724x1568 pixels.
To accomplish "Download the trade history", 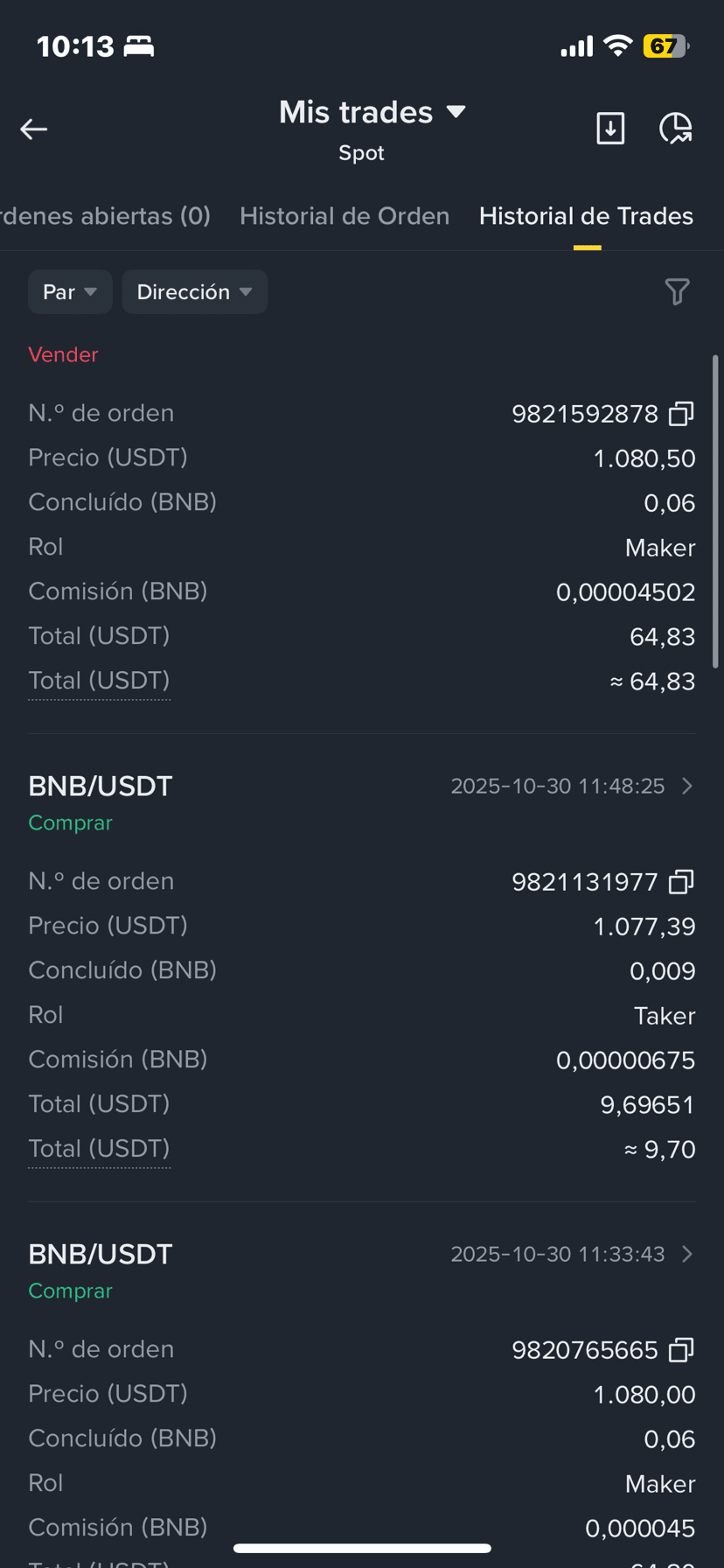I will click(610, 128).
